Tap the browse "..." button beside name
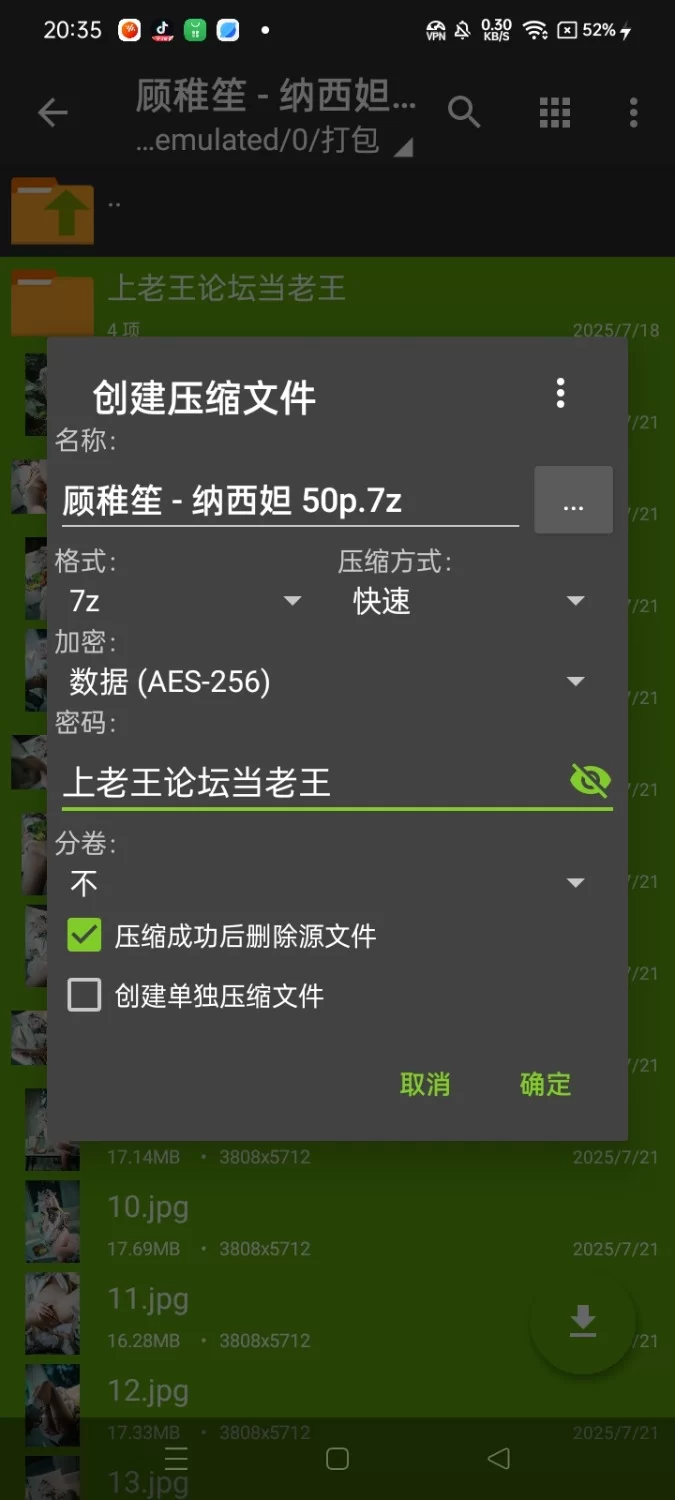Image resolution: width=675 pixels, height=1500 pixels. (x=573, y=500)
